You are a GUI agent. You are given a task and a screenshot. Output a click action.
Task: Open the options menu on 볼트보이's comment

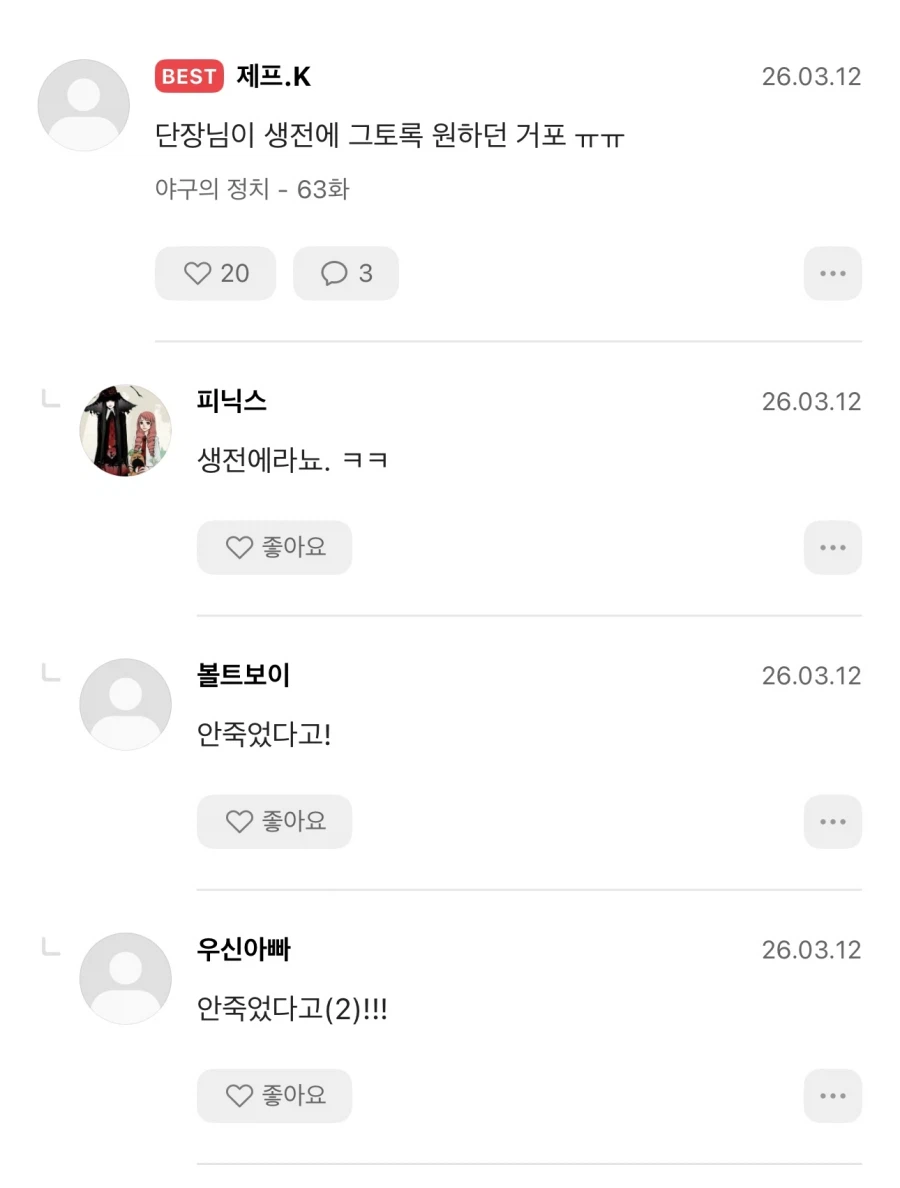(x=833, y=821)
